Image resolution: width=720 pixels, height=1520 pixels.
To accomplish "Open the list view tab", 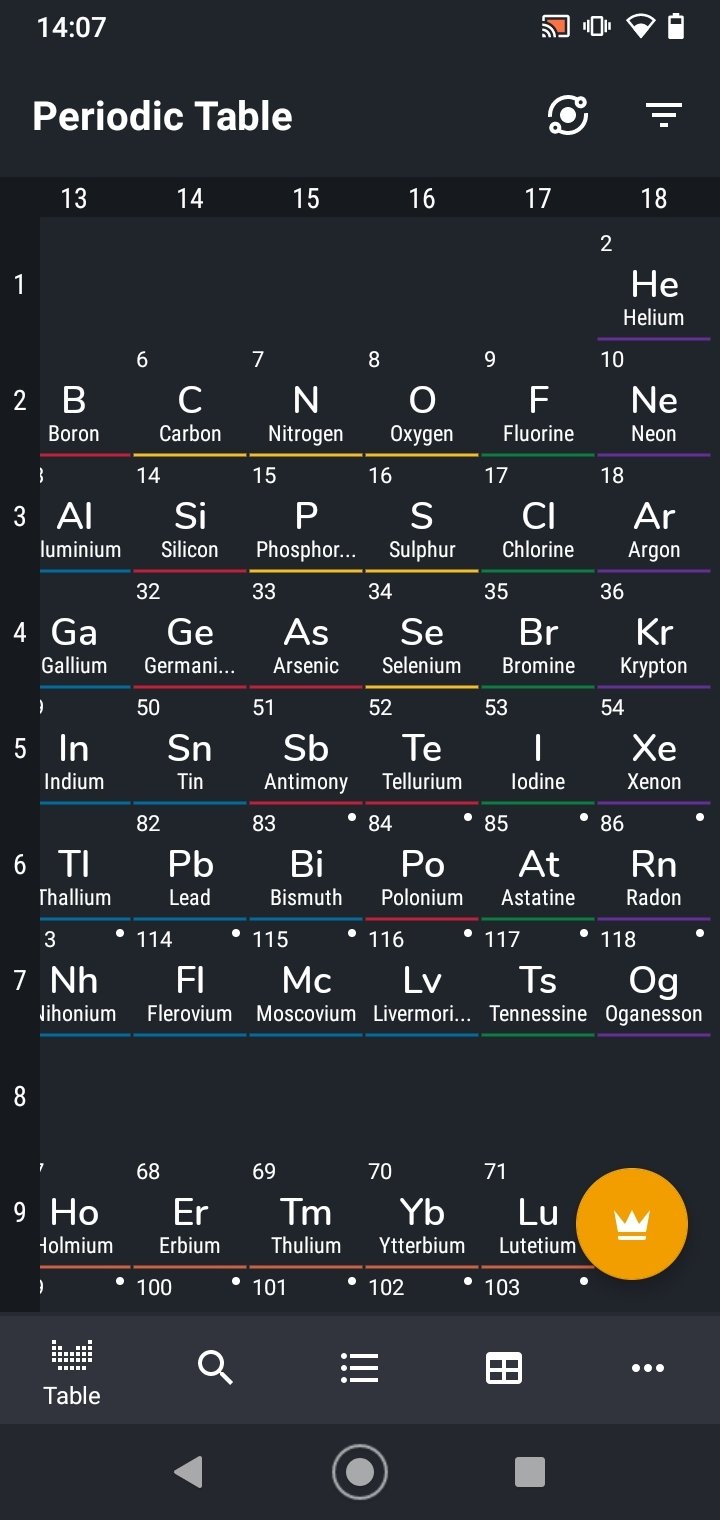I will coord(359,1367).
